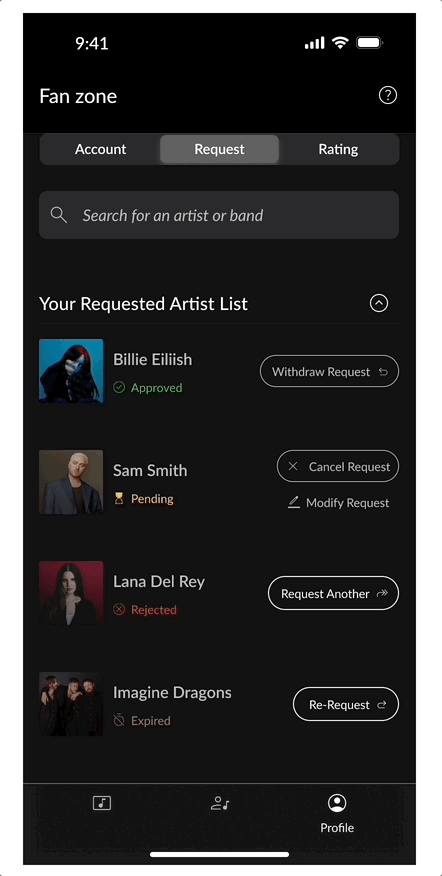The height and width of the screenshot is (876, 442).
Task: Switch to the Rating tab
Action: pos(338,149)
